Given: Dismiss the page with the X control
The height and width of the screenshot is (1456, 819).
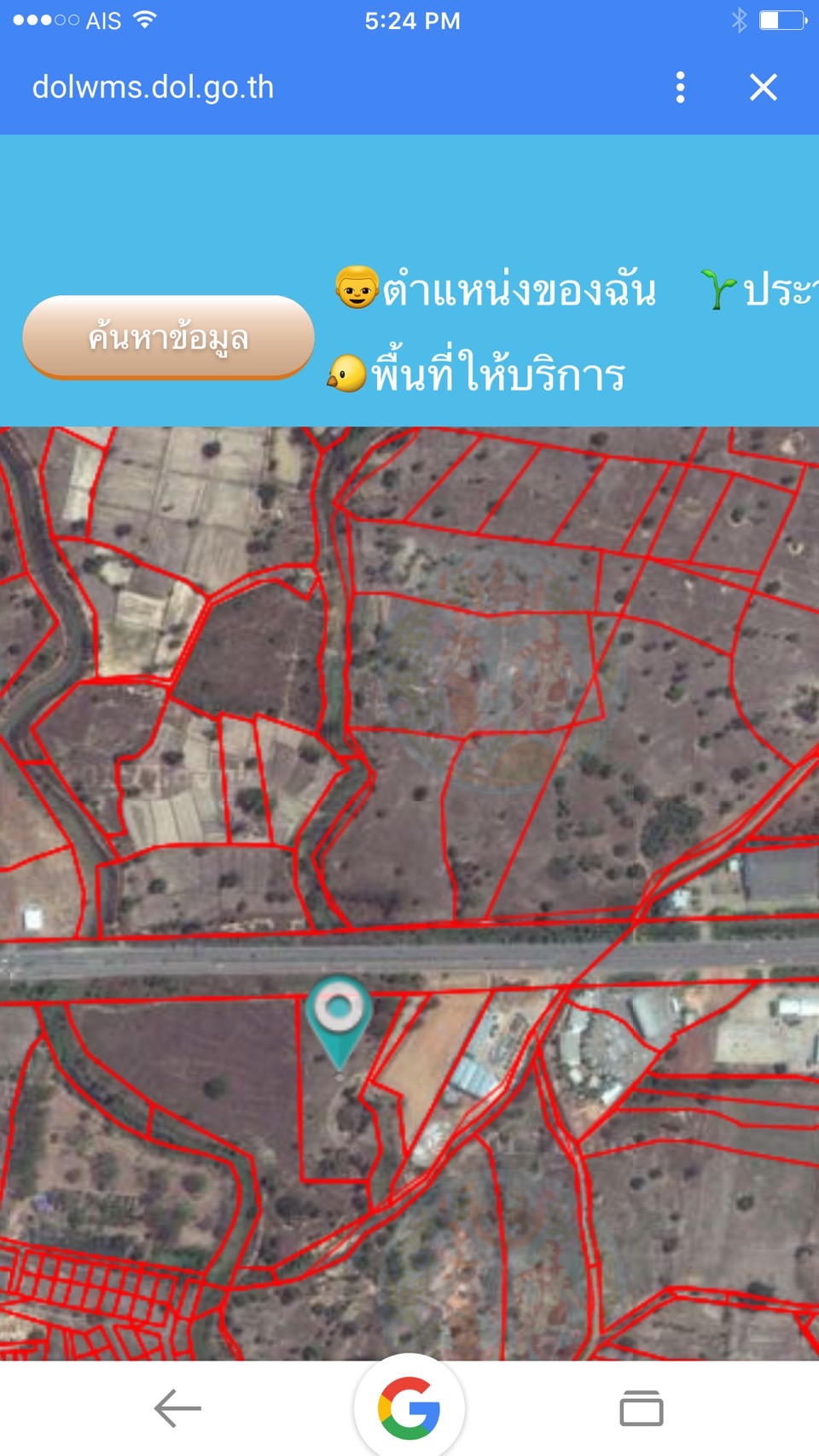Looking at the screenshot, I should [763, 86].
